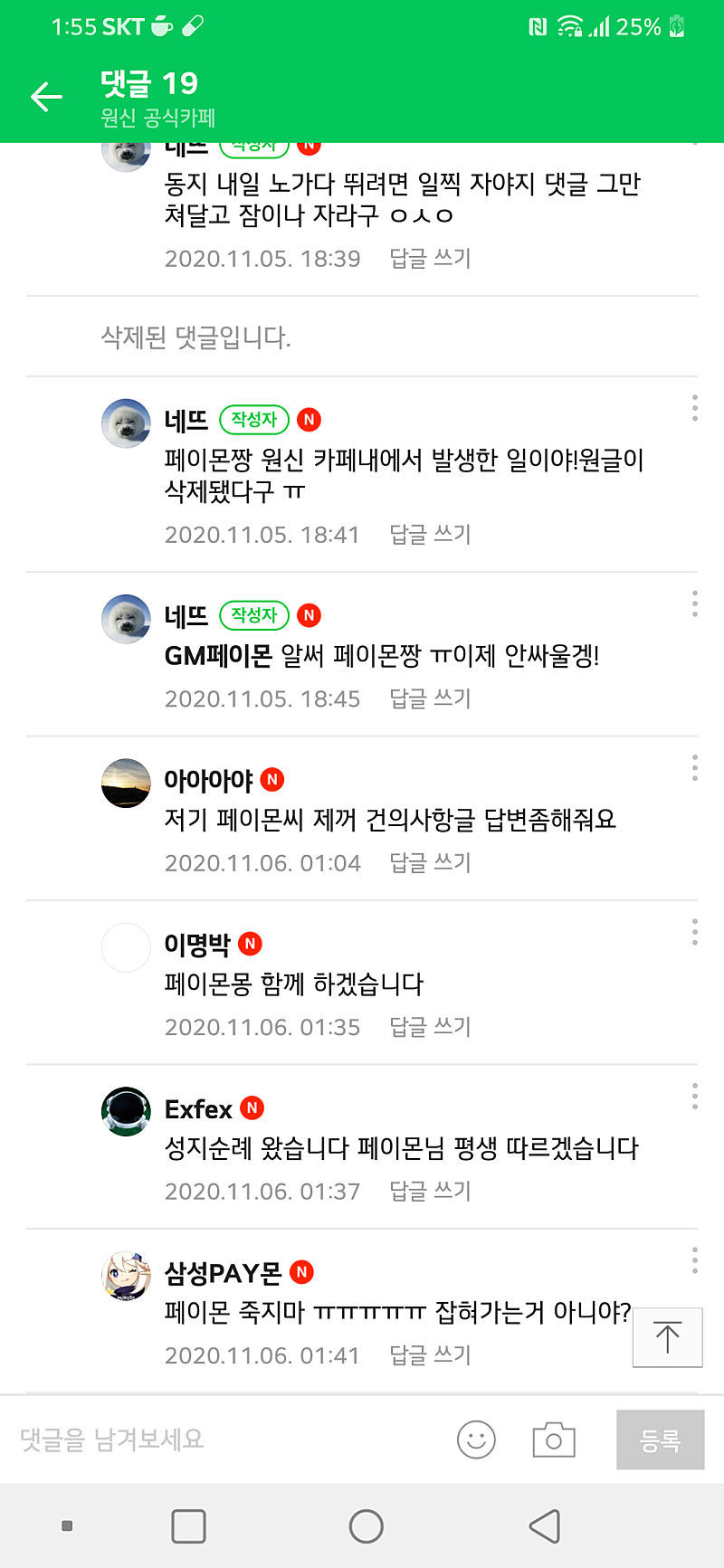Reply to 이명박's comment
This screenshot has height=1568, width=724.
pos(430,1027)
